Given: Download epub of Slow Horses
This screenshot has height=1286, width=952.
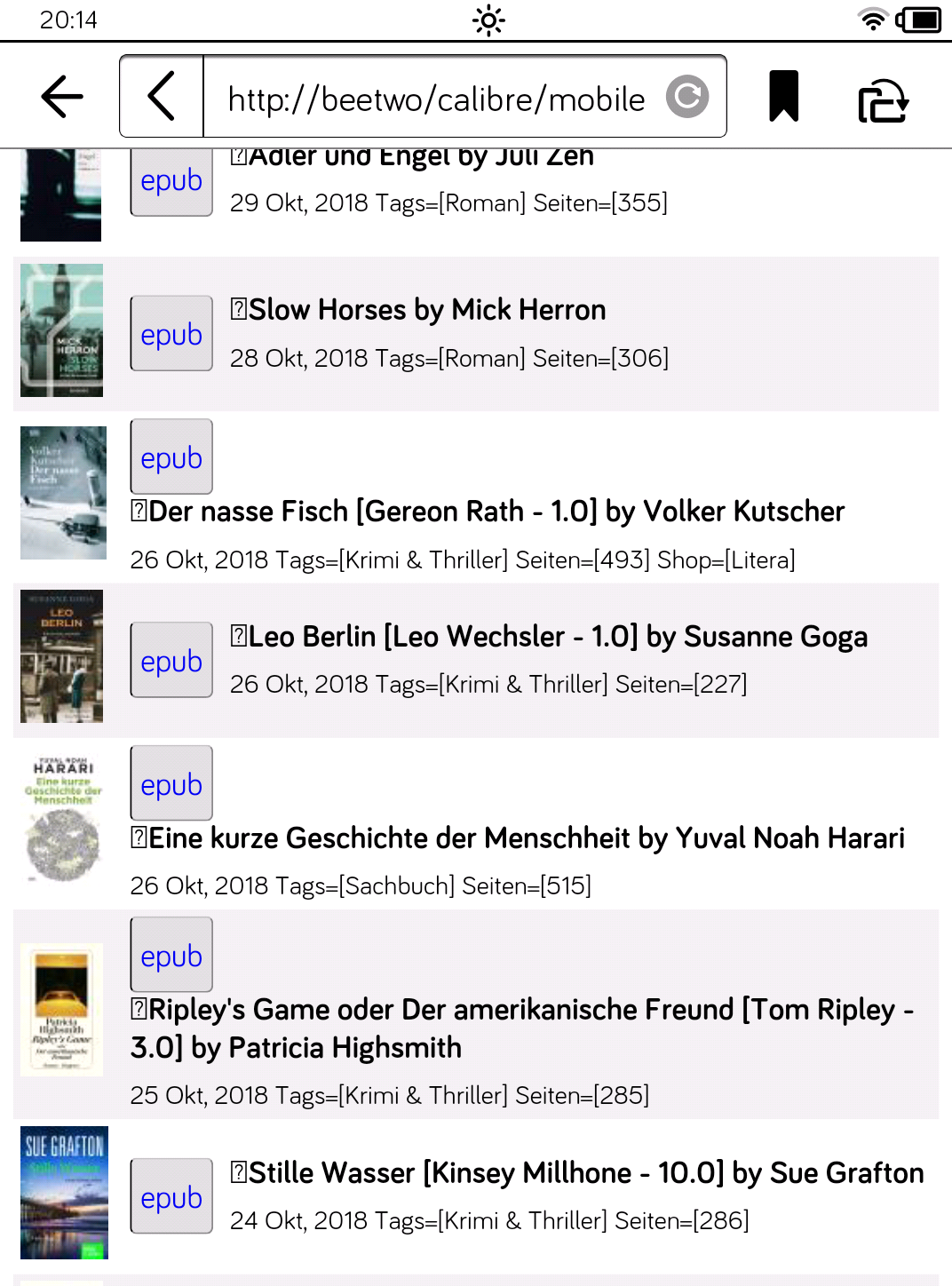Looking at the screenshot, I should pos(171,334).
